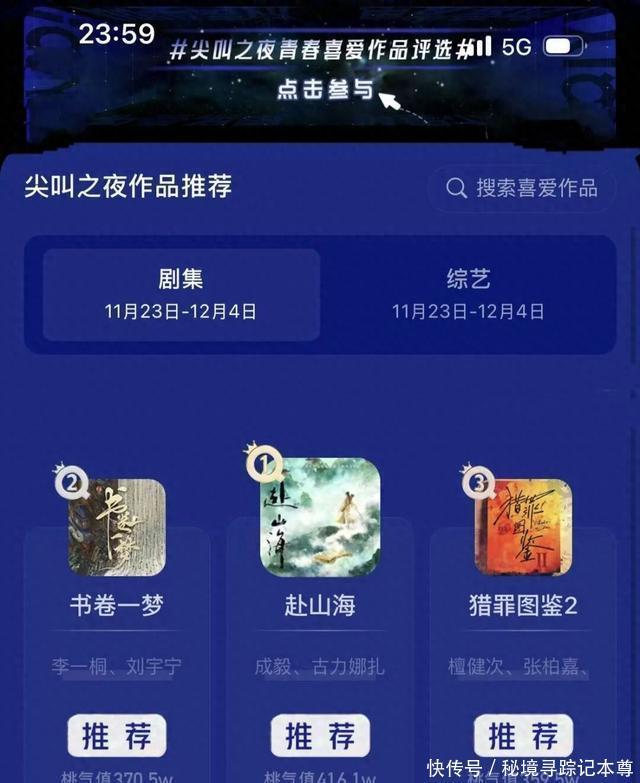Screen dimensions: 640x783
Task: Switch to the 剧集 tab
Action: pyautogui.click(x=181, y=294)
